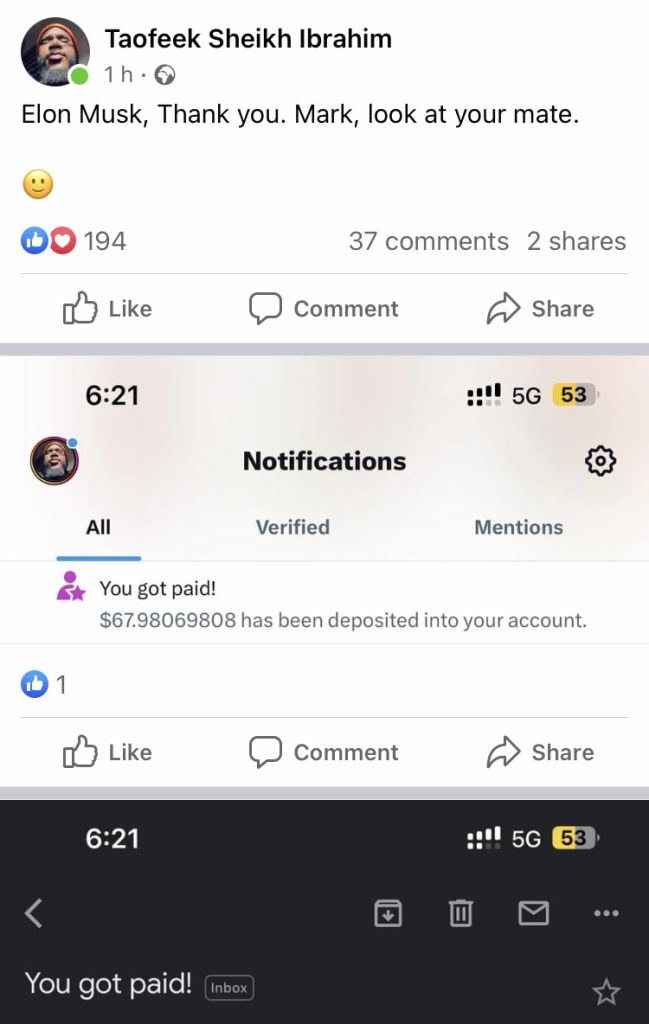Like the Notifications screenshot photo
This screenshot has width=649, height=1024.
pyautogui.click(x=108, y=752)
